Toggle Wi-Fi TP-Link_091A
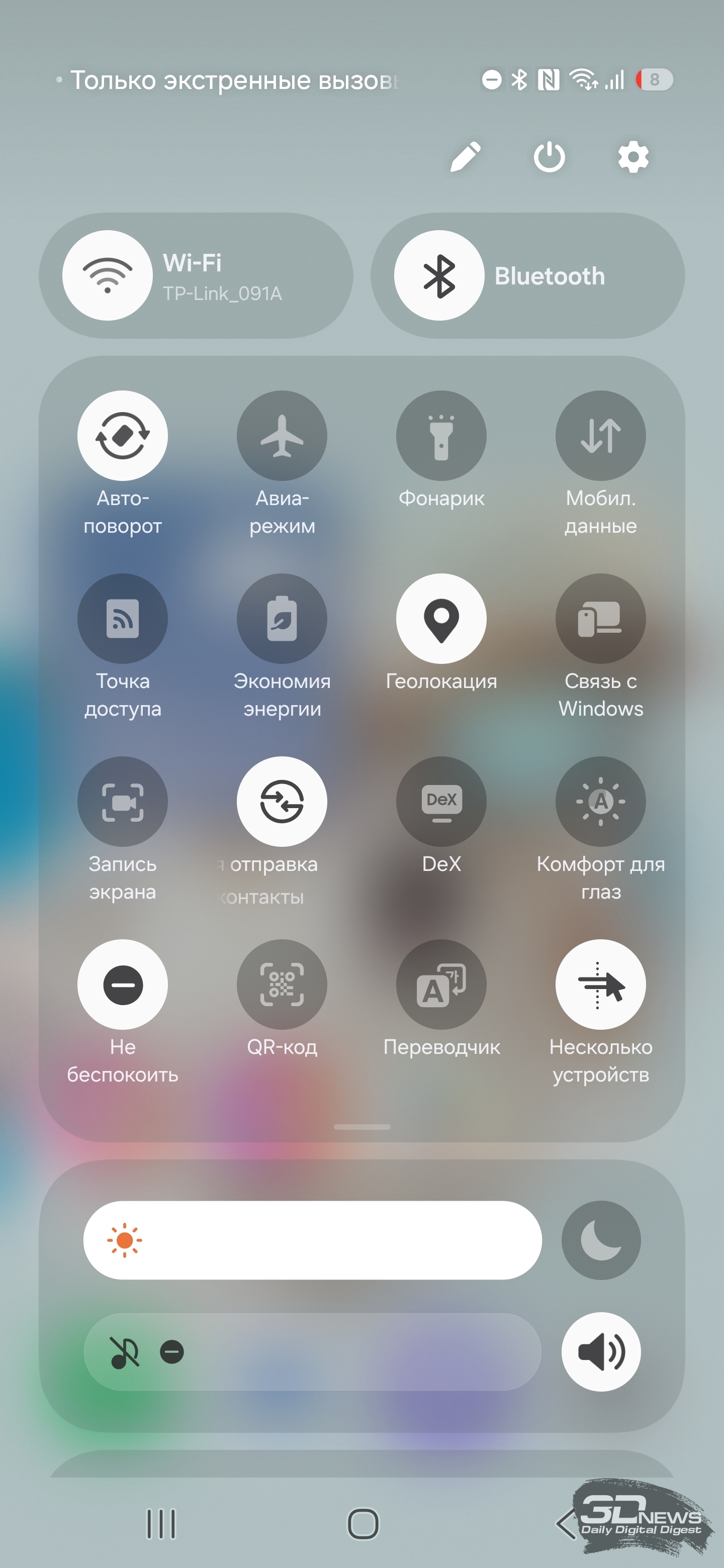 tap(108, 276)
